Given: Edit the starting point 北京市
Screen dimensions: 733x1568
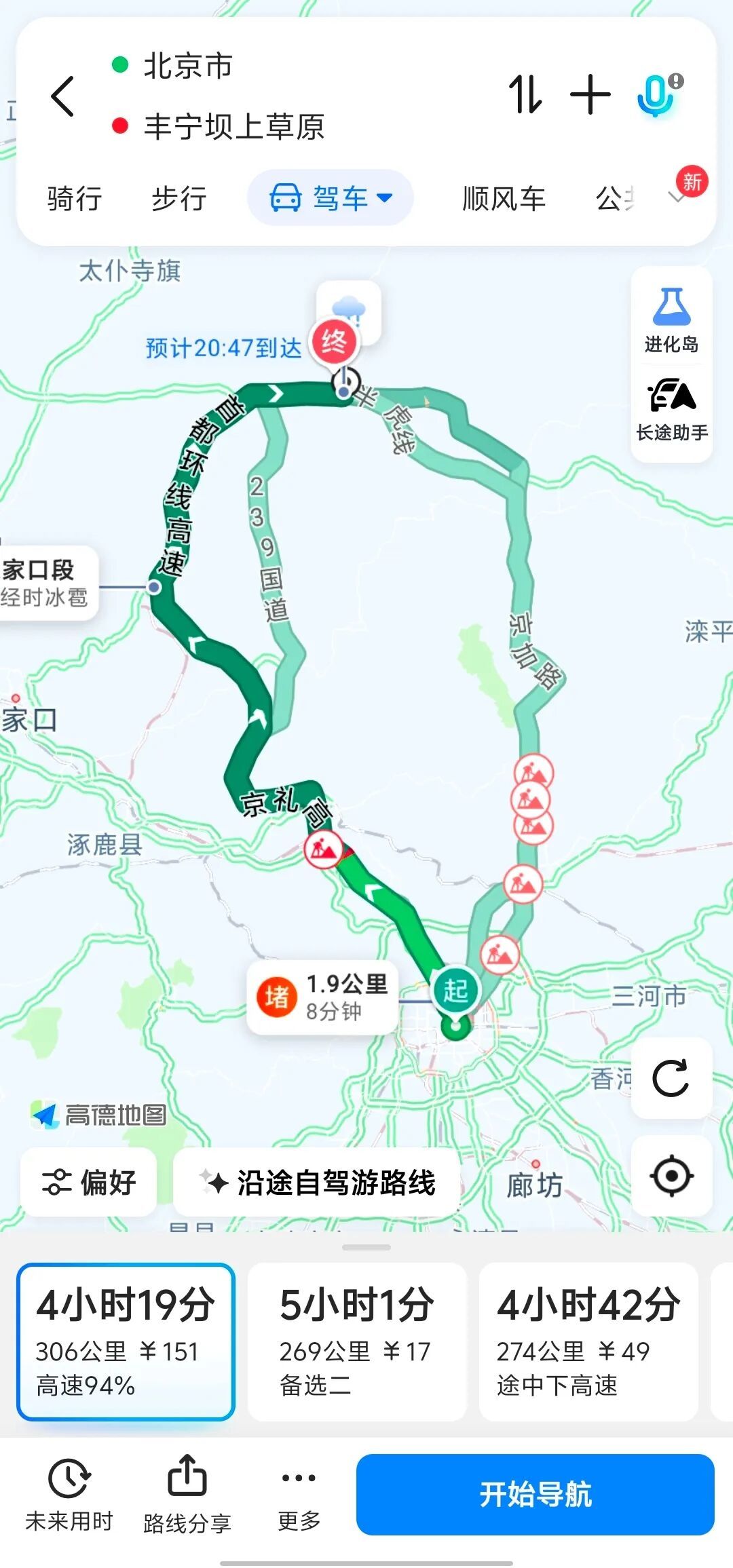Looking at the screenshot, I should coord(188,66).
